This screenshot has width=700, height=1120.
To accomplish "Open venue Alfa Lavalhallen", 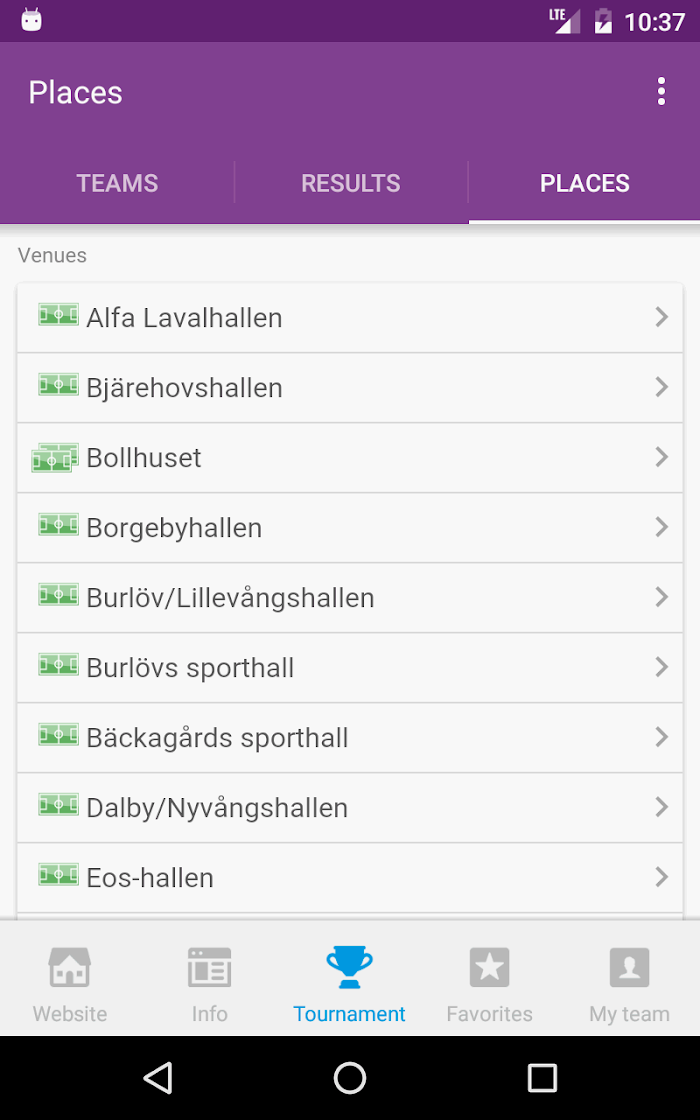I will click(x=350, y=317).
